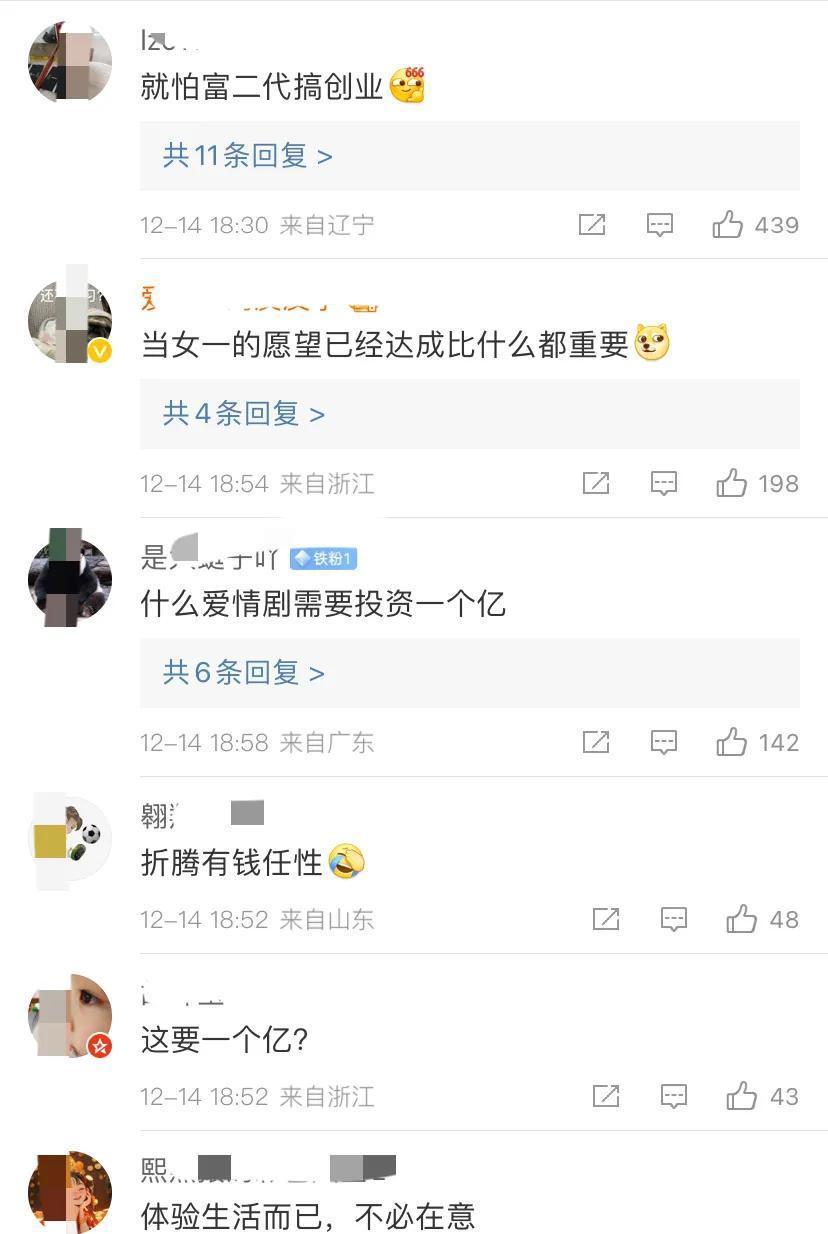The height and width of the screenshot is (1234, 828).
Task: Like the comment 就怕富二代搞创业
Action: click(728, 225)
